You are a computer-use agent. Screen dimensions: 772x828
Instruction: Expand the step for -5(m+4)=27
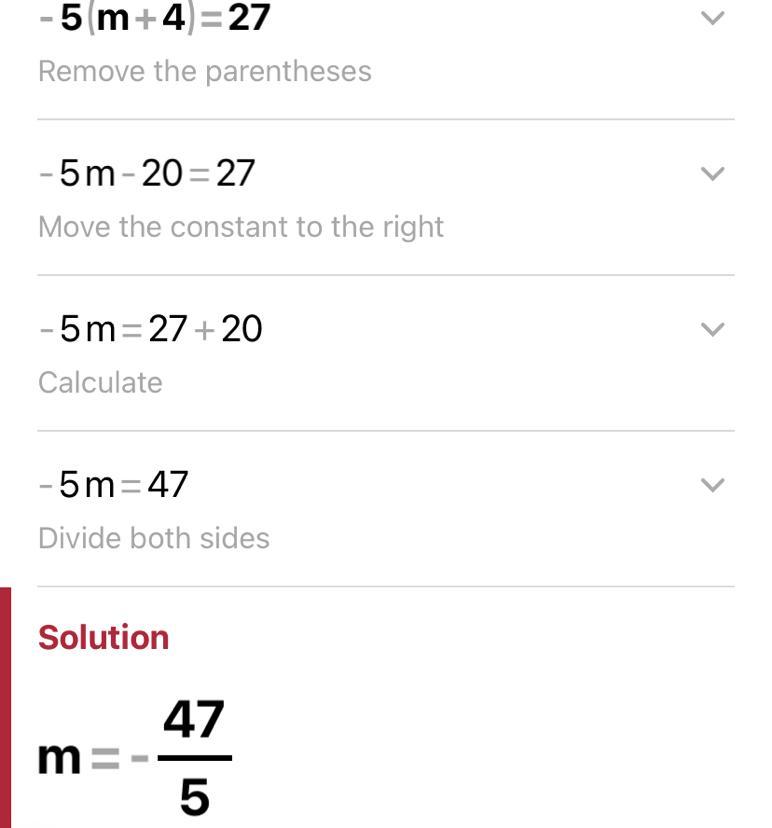712,18
